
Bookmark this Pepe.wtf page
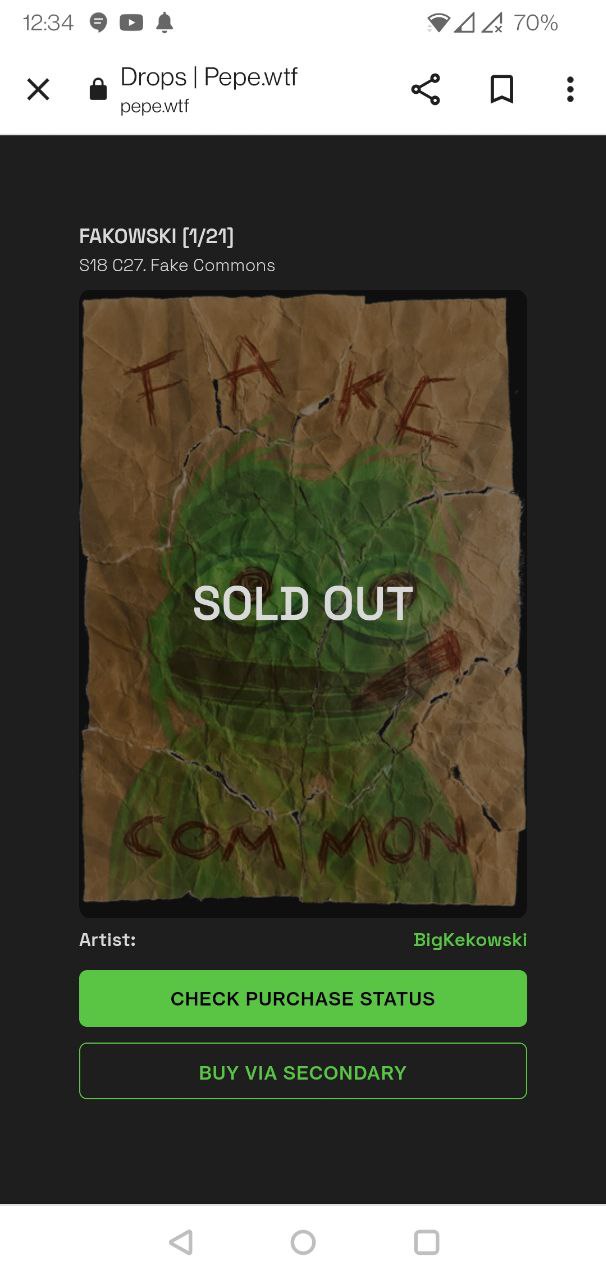tap(502, 90)
